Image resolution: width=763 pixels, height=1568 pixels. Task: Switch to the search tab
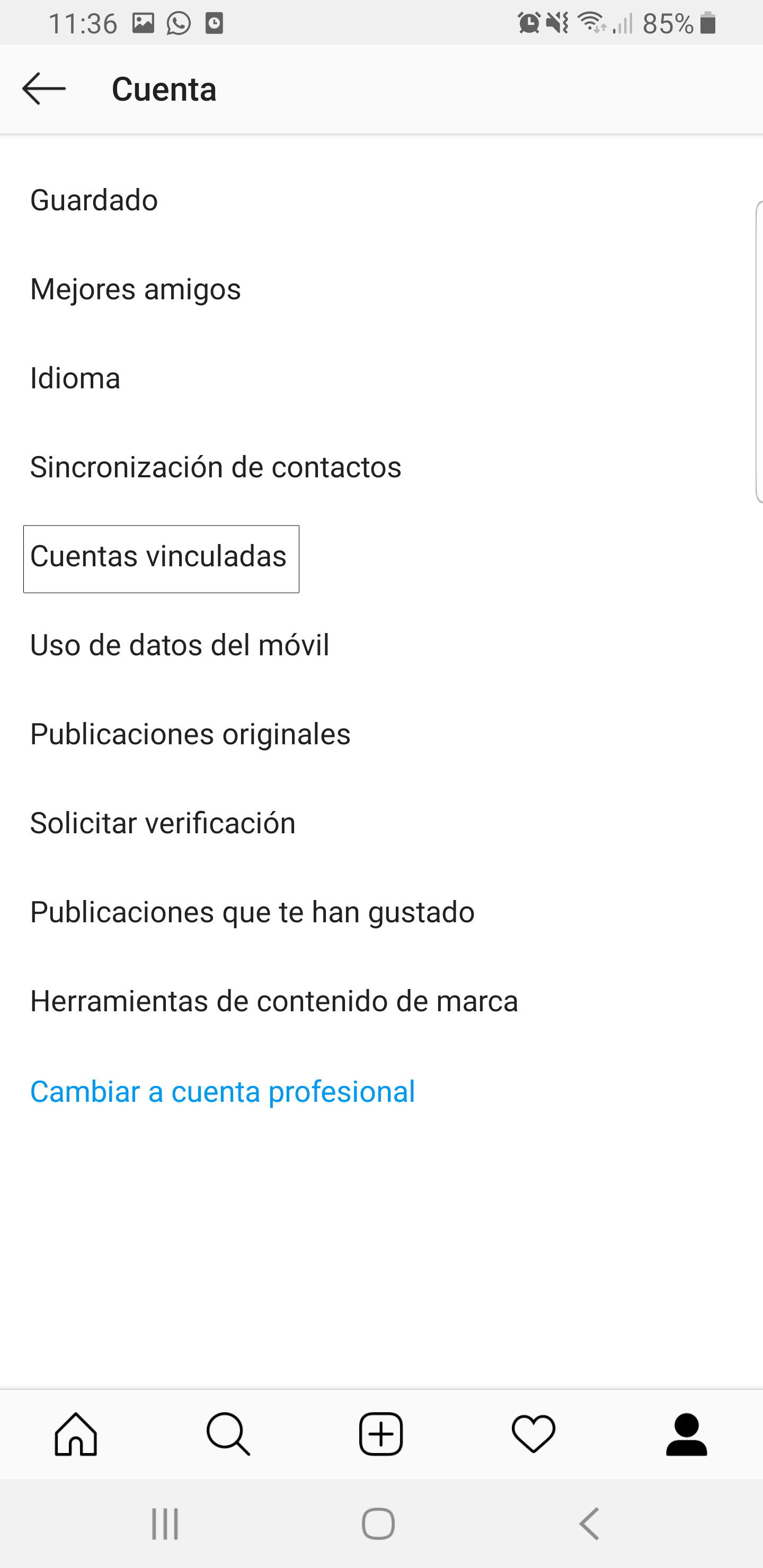point(228,1434)
